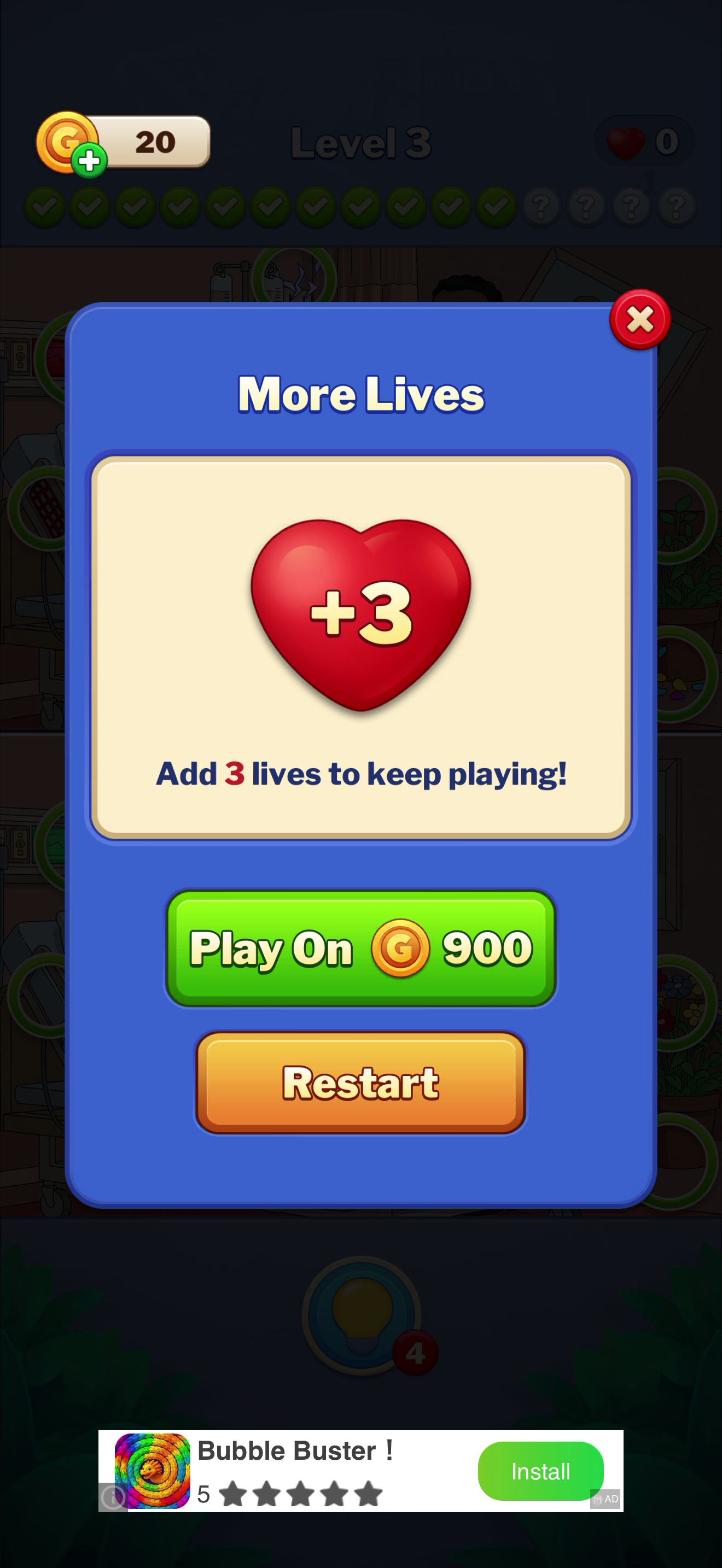The width and height of the screenshot is (722, 1568).
Task: Tap Play On for 900 coins
Action: [x=361, y=947]
